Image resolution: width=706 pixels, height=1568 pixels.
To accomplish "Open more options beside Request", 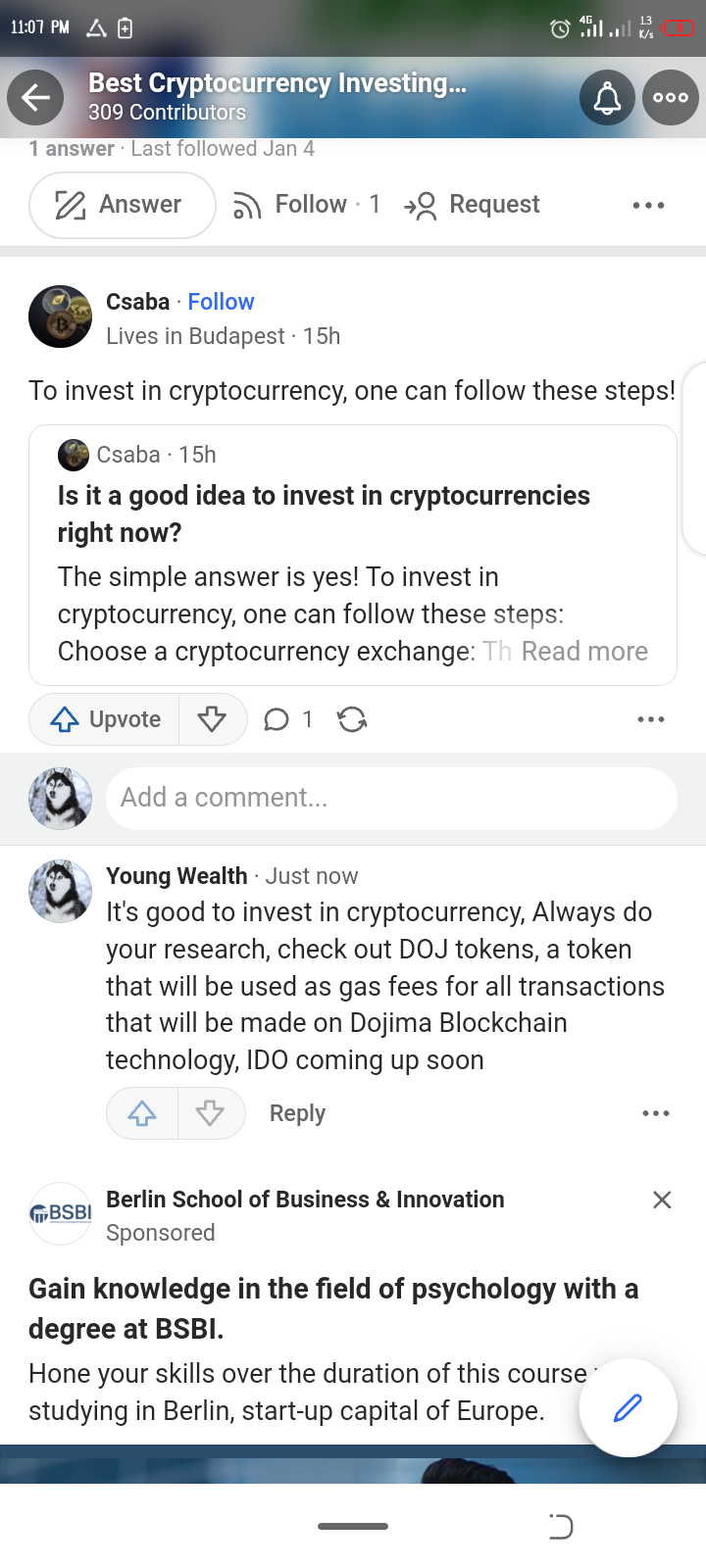I will [648, 206].
